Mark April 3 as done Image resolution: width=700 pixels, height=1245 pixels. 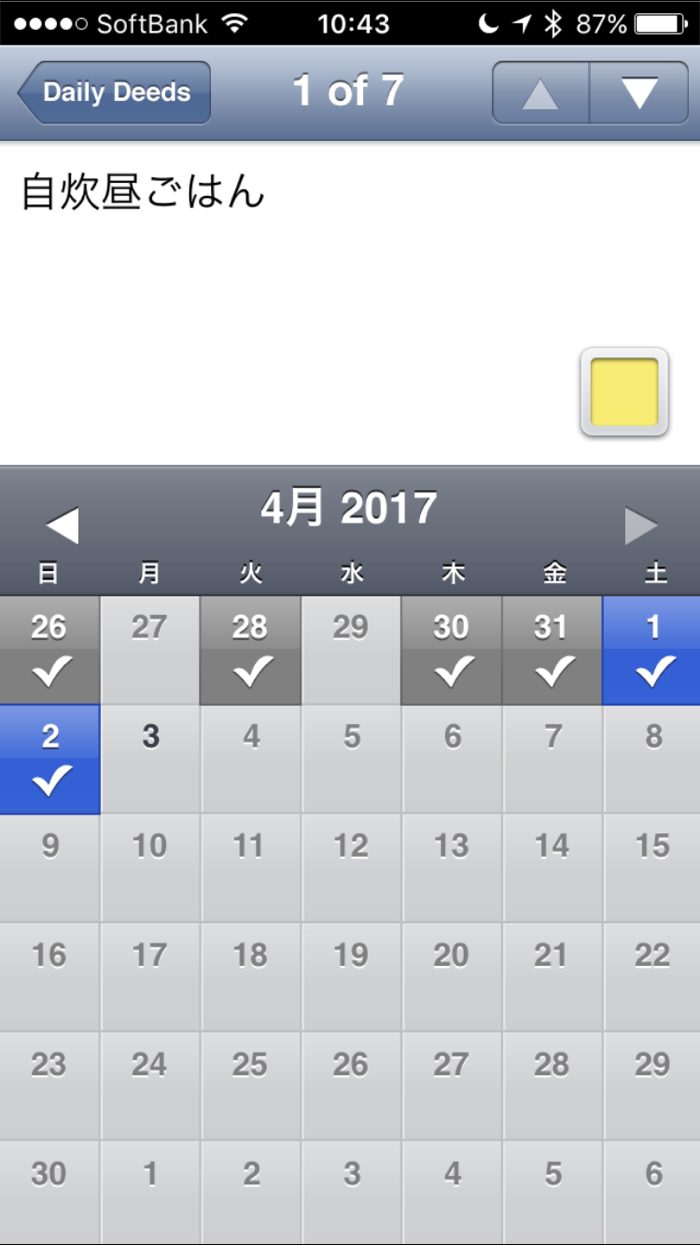(x=150, y=759)
